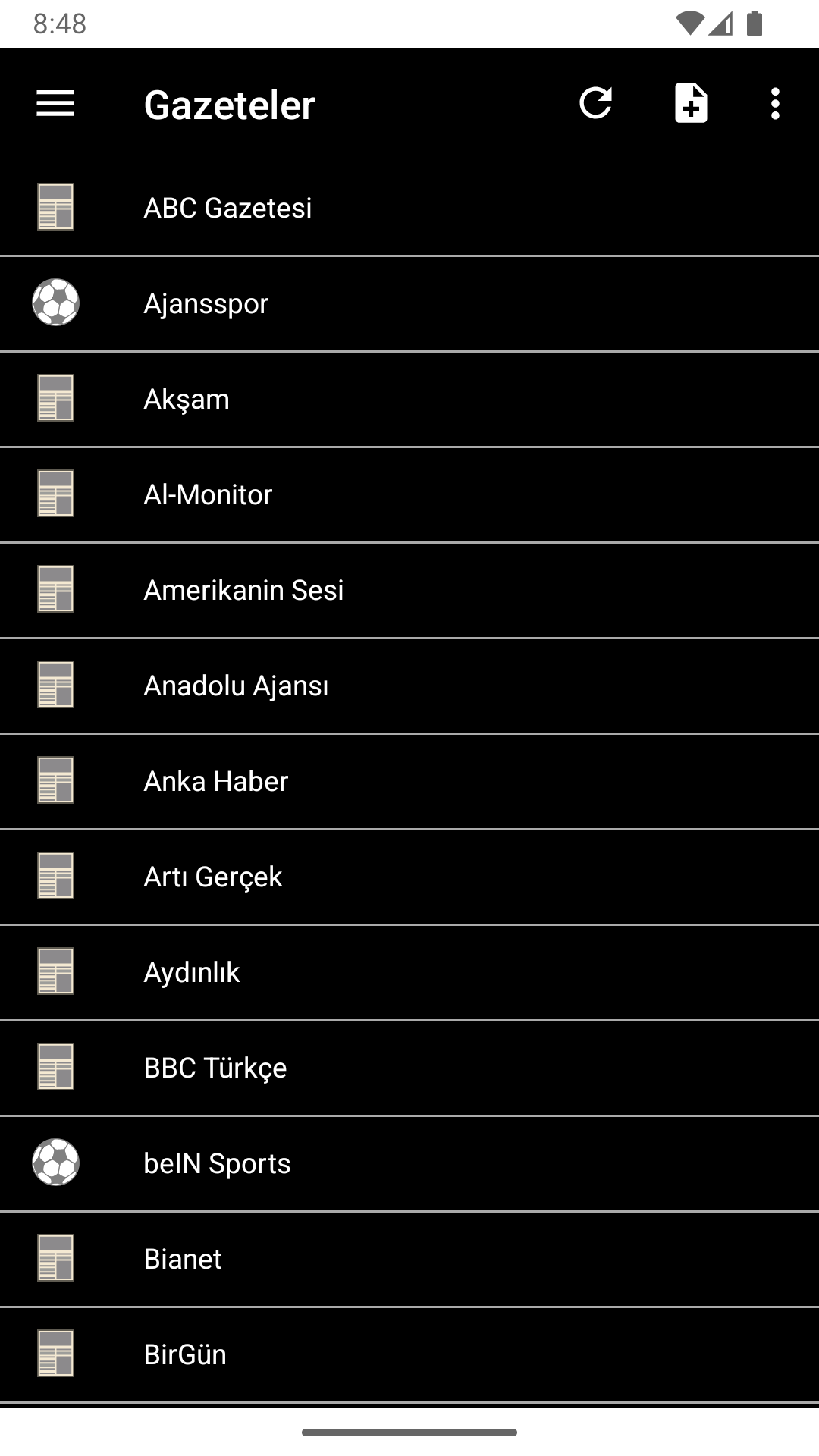Open the BirGün newspaper
Image resolution: width=819 pixels, height=1456 pixels.
pos(185,1354)
